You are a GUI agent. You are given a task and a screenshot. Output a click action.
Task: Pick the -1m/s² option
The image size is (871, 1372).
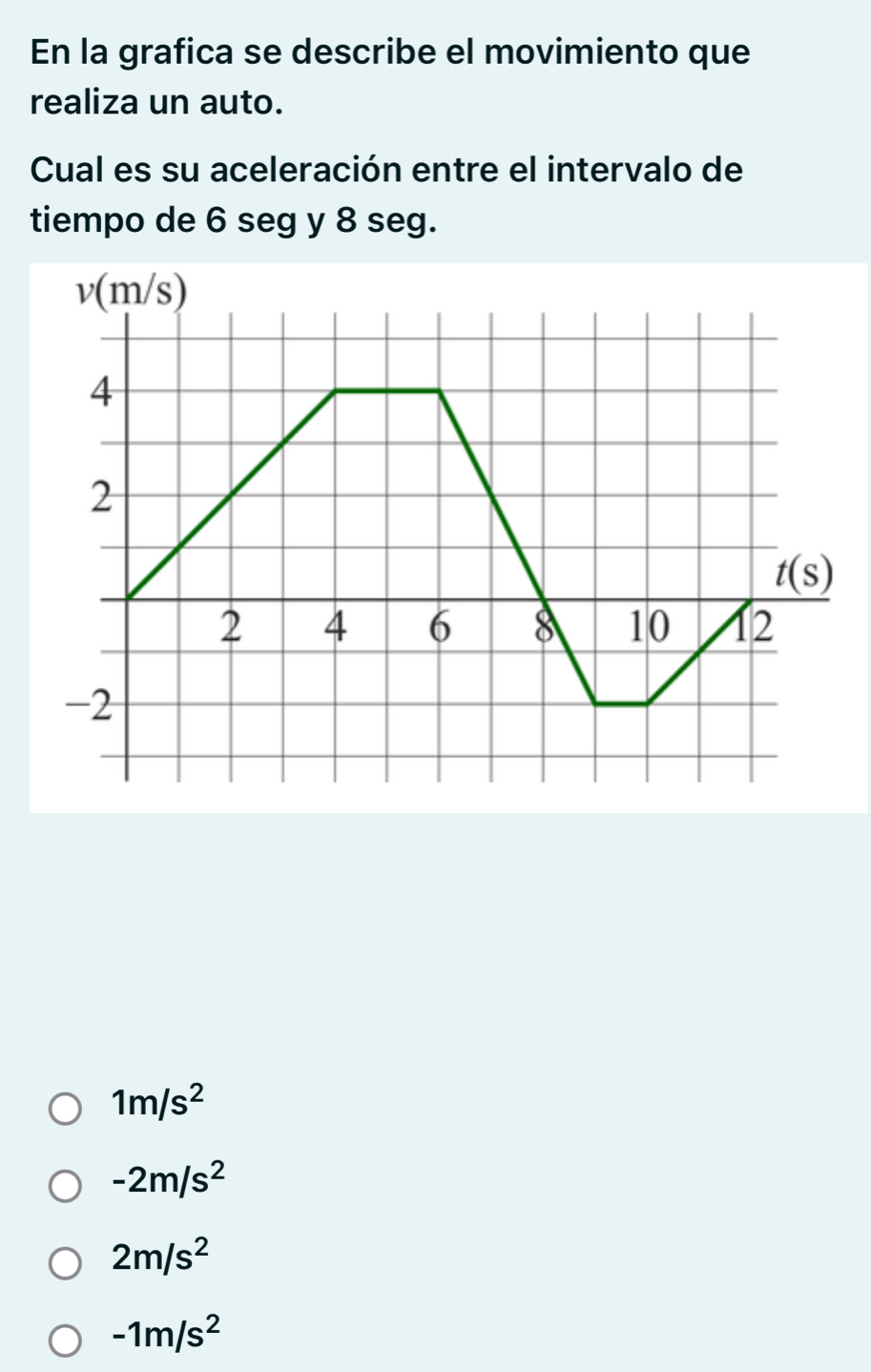66,1339
